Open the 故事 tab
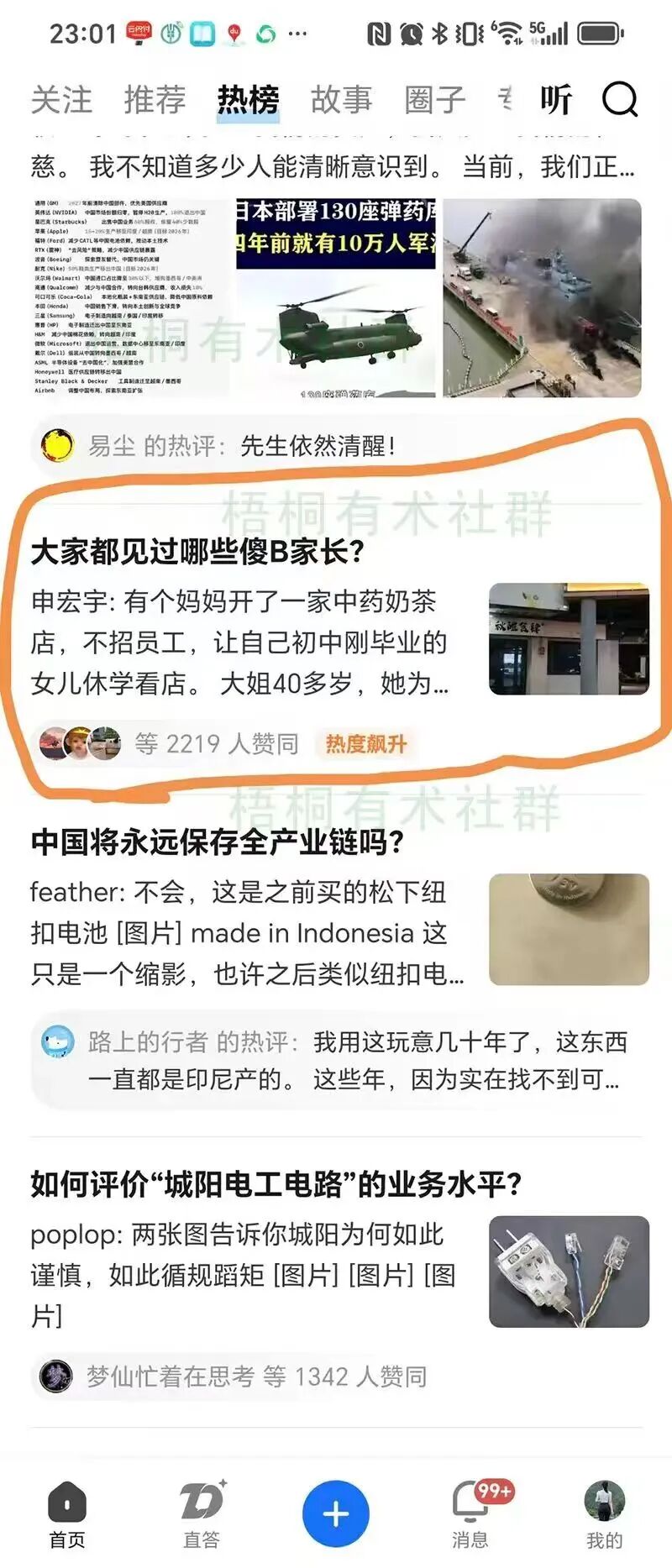The height and width of the screenshot is (1568, 672). point(342,100)
